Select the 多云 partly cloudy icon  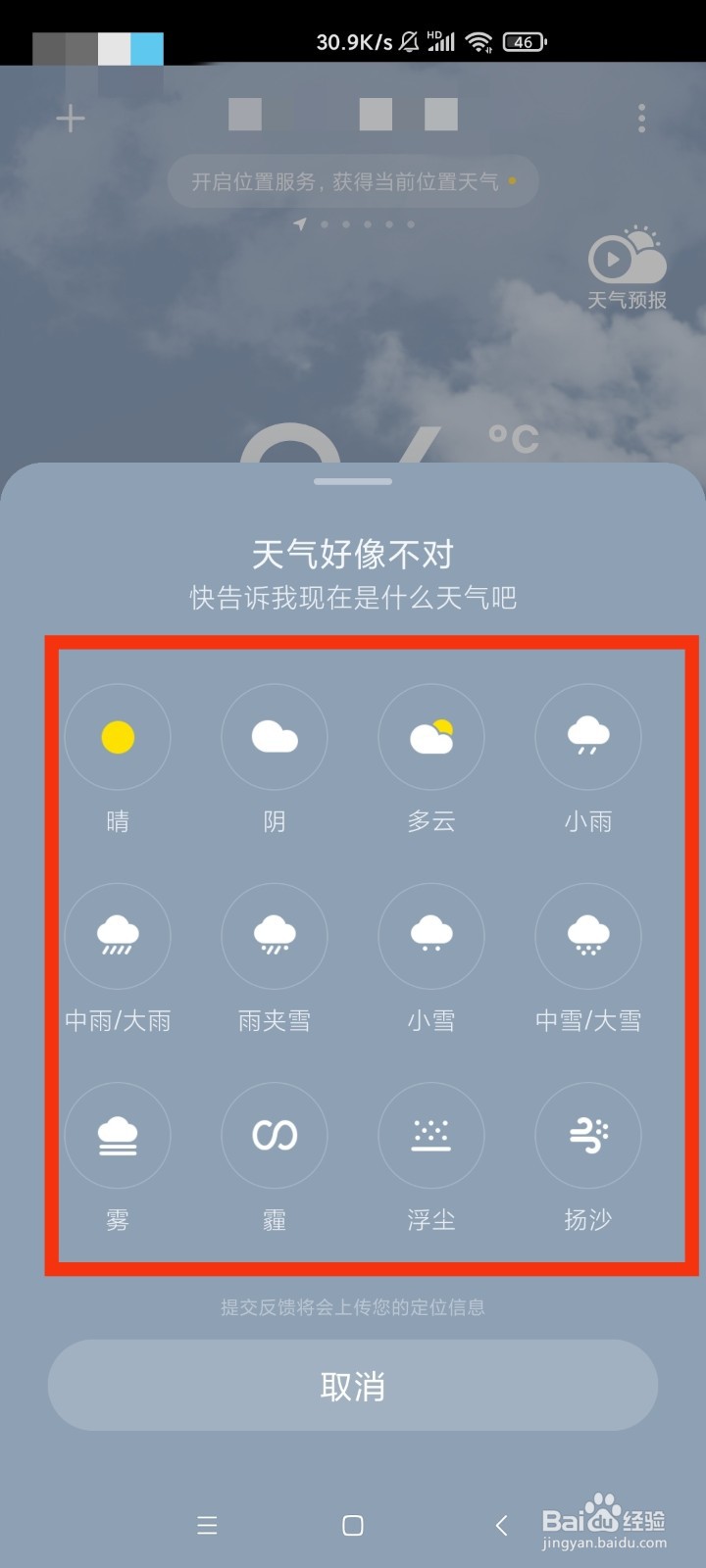coord(431,737)
